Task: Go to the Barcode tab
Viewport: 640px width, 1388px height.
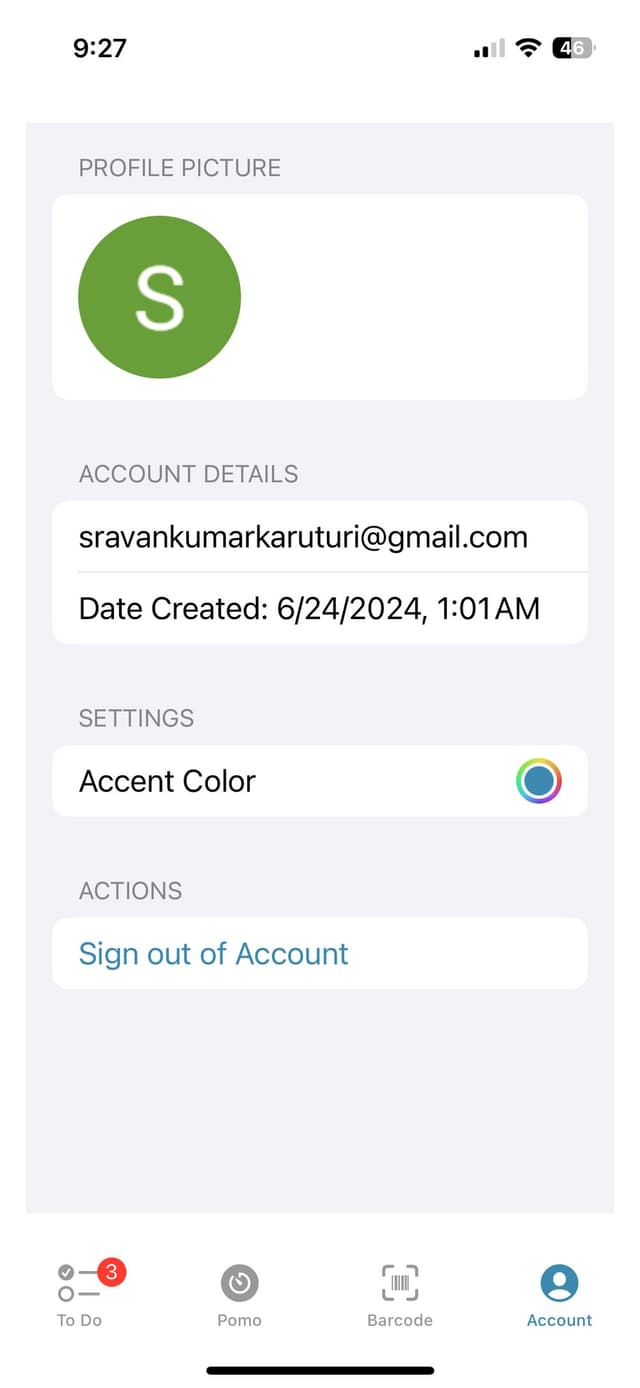Action: point(399,1294)
